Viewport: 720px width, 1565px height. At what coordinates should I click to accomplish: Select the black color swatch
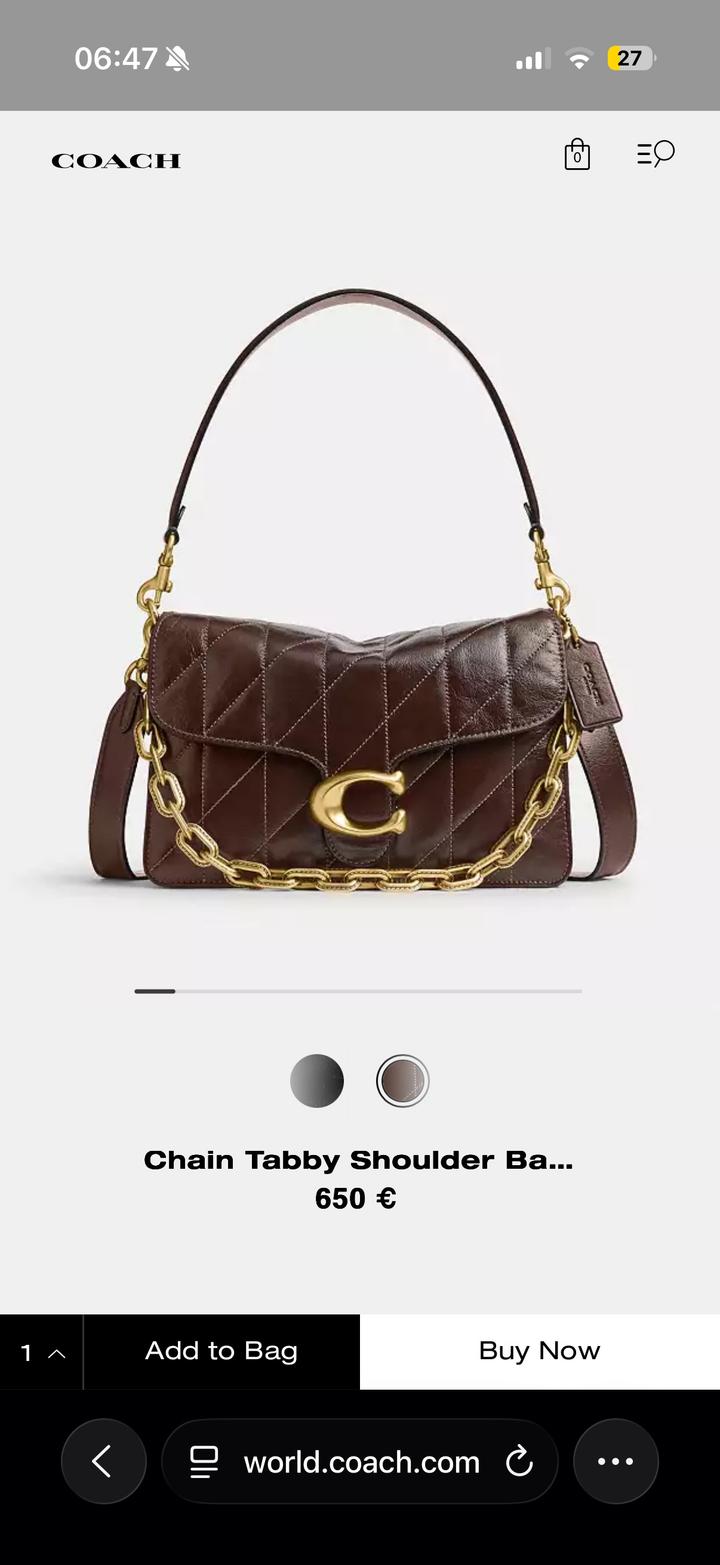click(x=317, y=1081)
